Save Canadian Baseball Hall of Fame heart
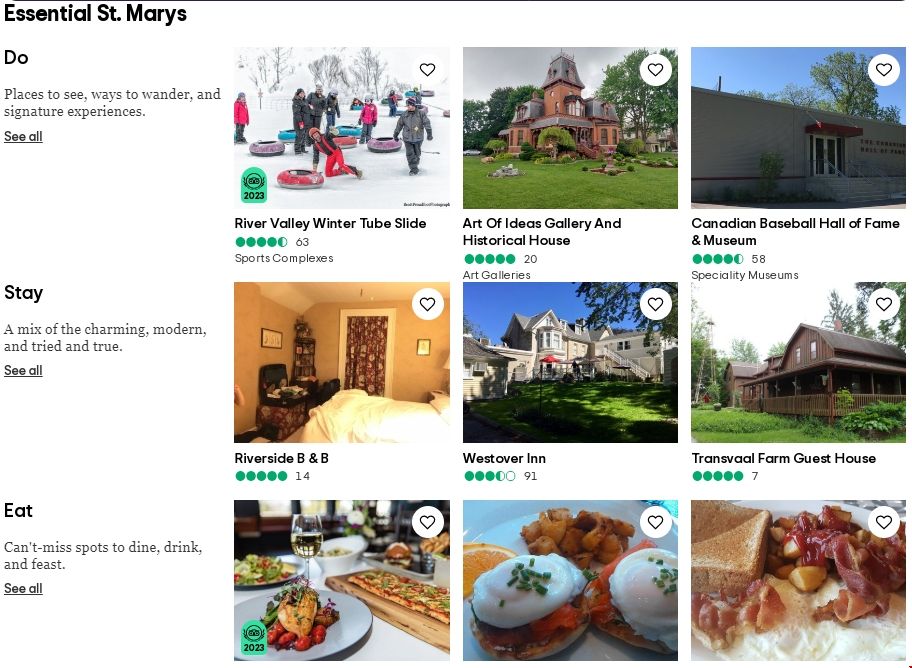This screenshot has height=668, width=912. [x=883, y=70]
